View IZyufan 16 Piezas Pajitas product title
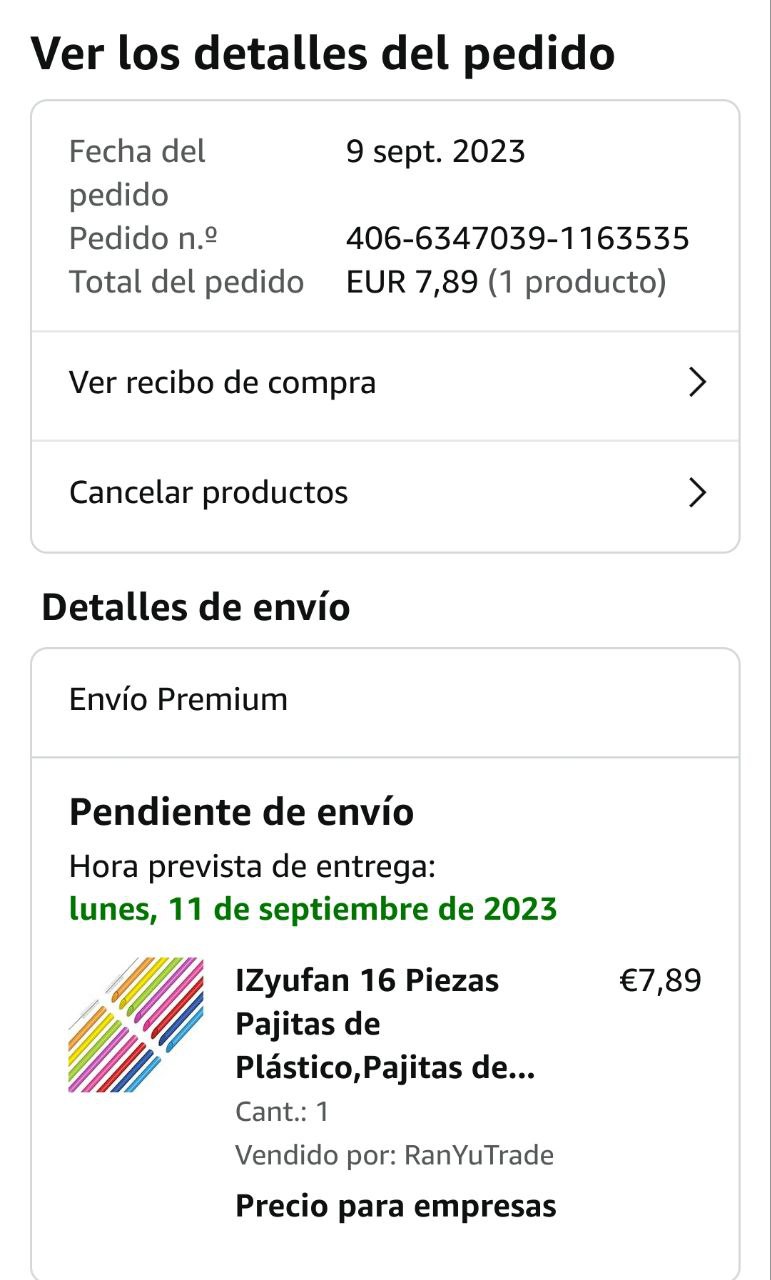The height and width of the screenshot is (1280, 771). (x=385, y=1024)
